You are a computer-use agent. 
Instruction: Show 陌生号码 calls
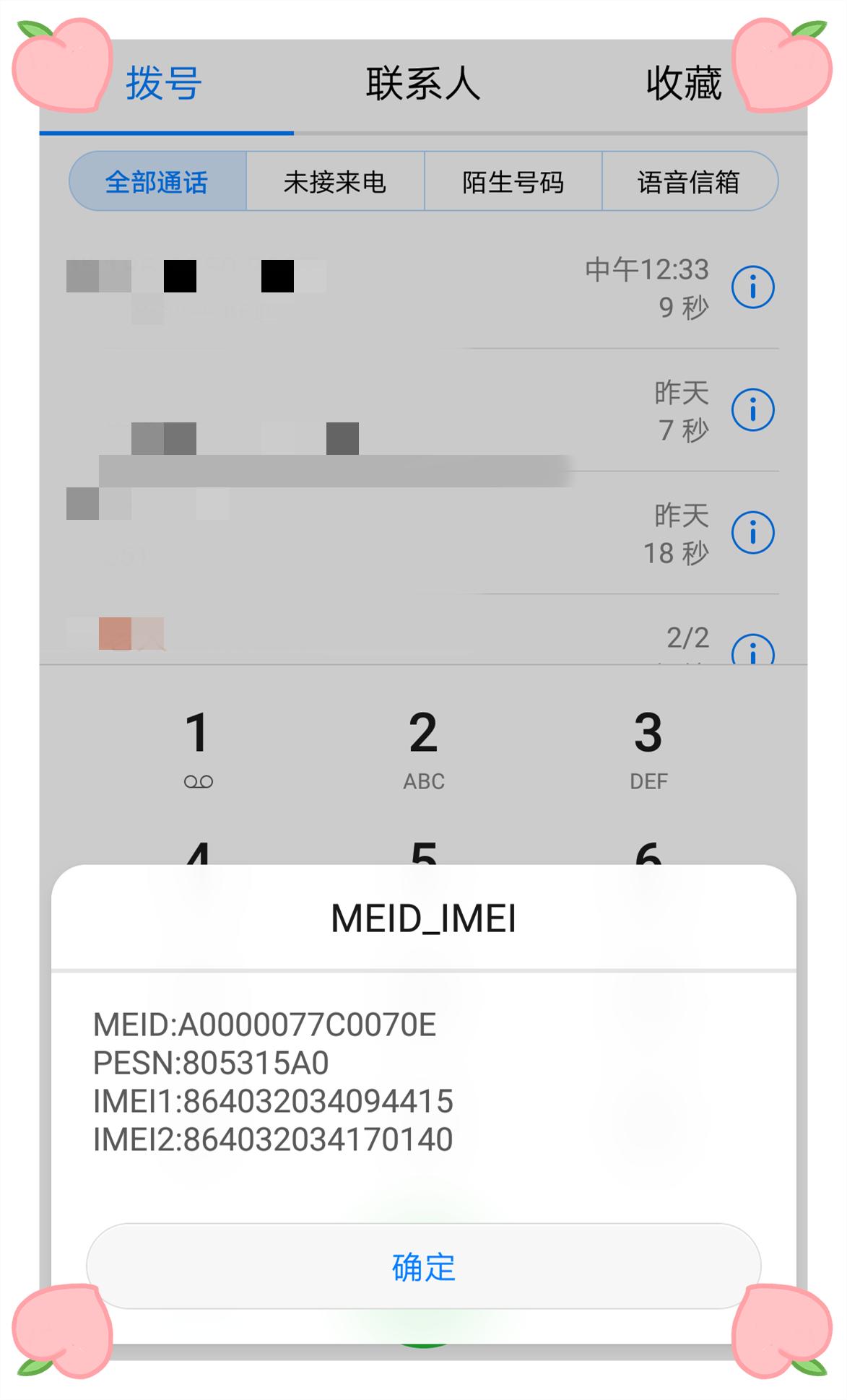pos(513,182)
